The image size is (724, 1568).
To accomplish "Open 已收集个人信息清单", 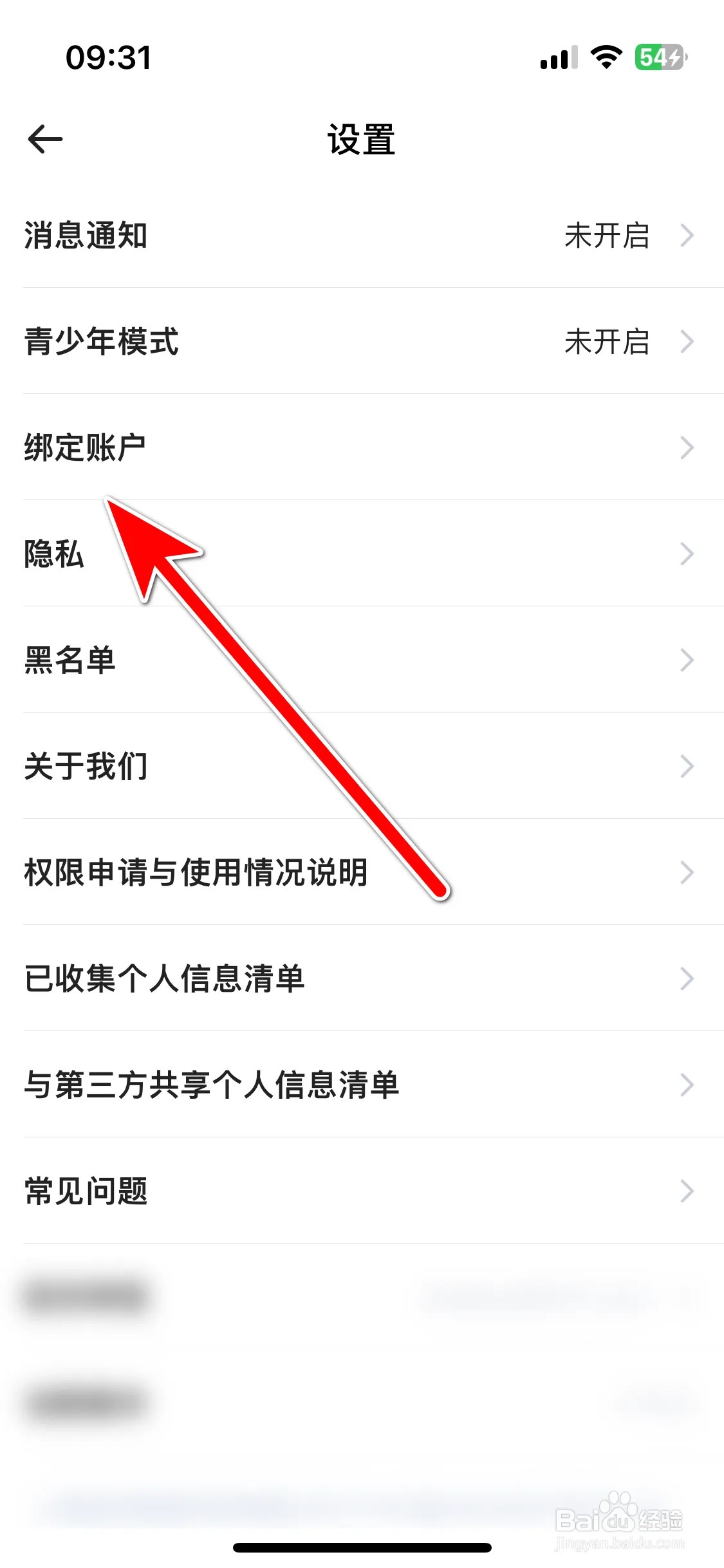I will coord(362,978).
